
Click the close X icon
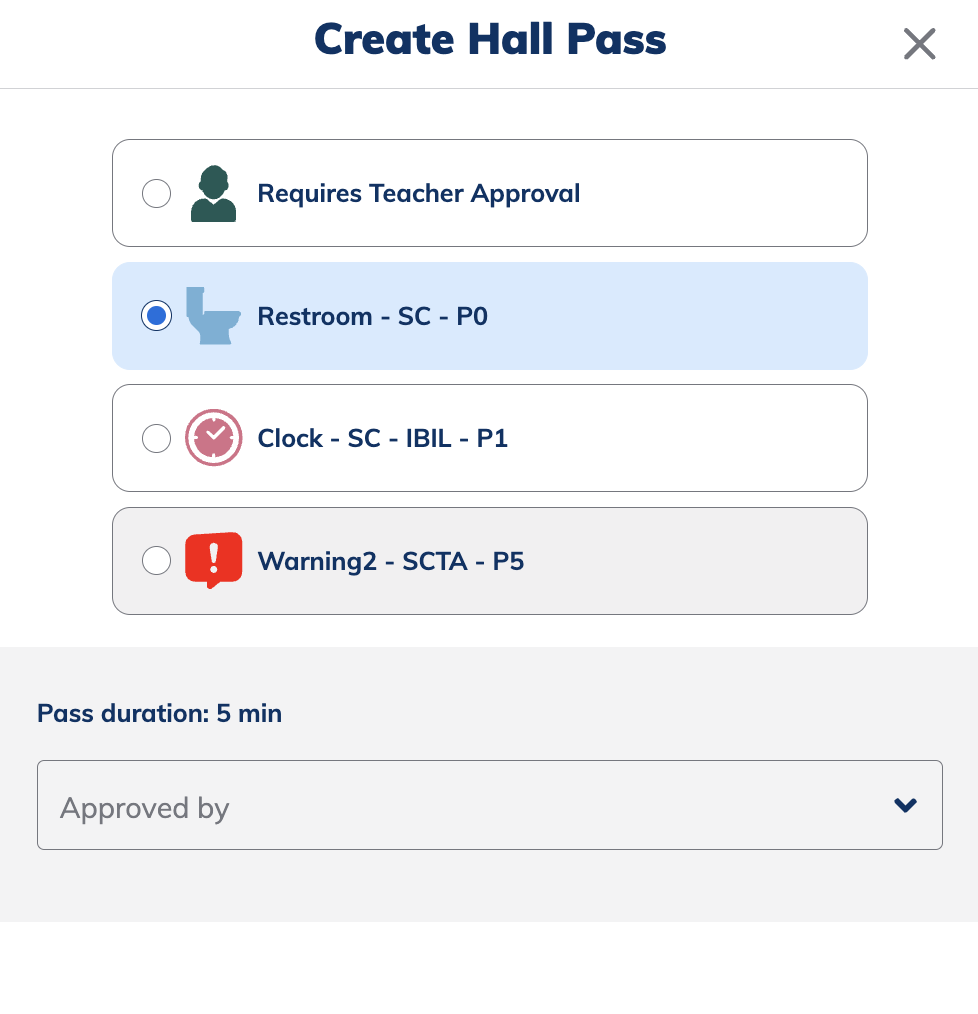pos(919,44)
